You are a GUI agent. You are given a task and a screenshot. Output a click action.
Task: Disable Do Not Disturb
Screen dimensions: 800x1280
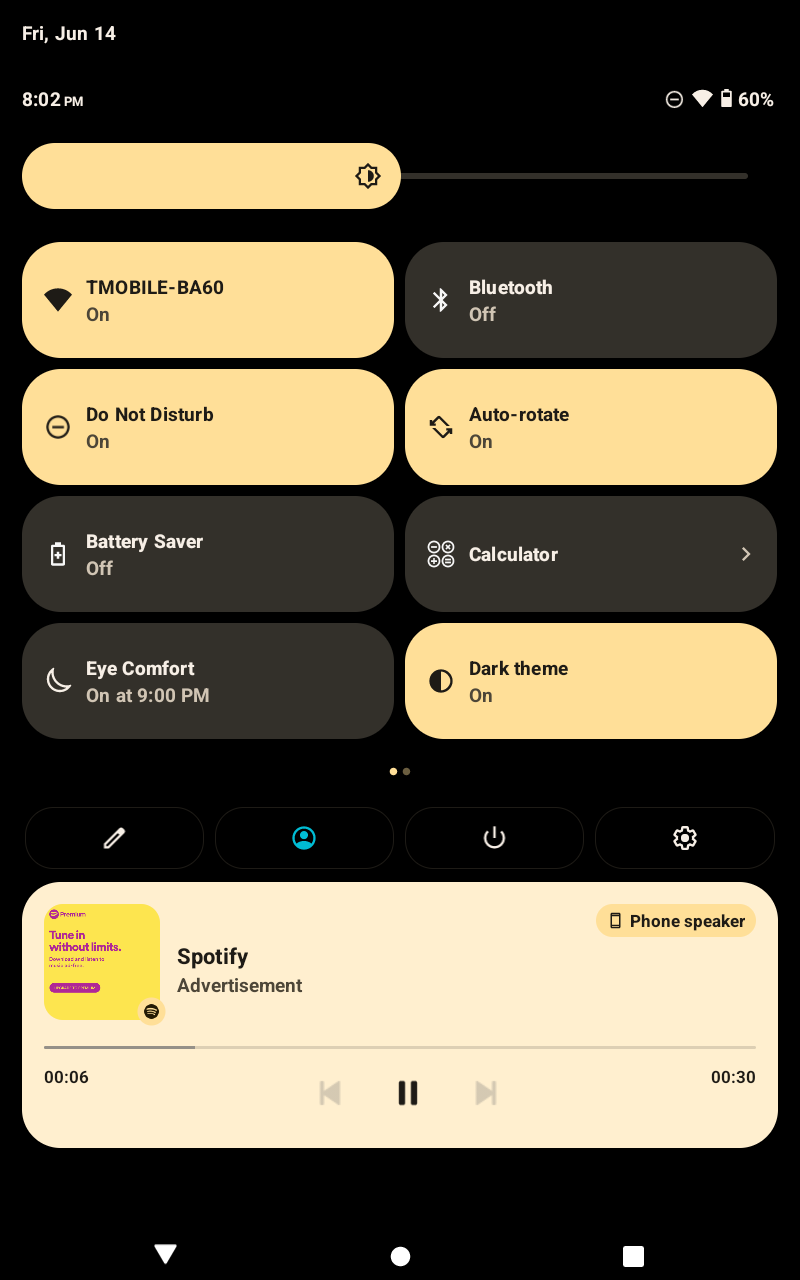[x=208, y=427]
